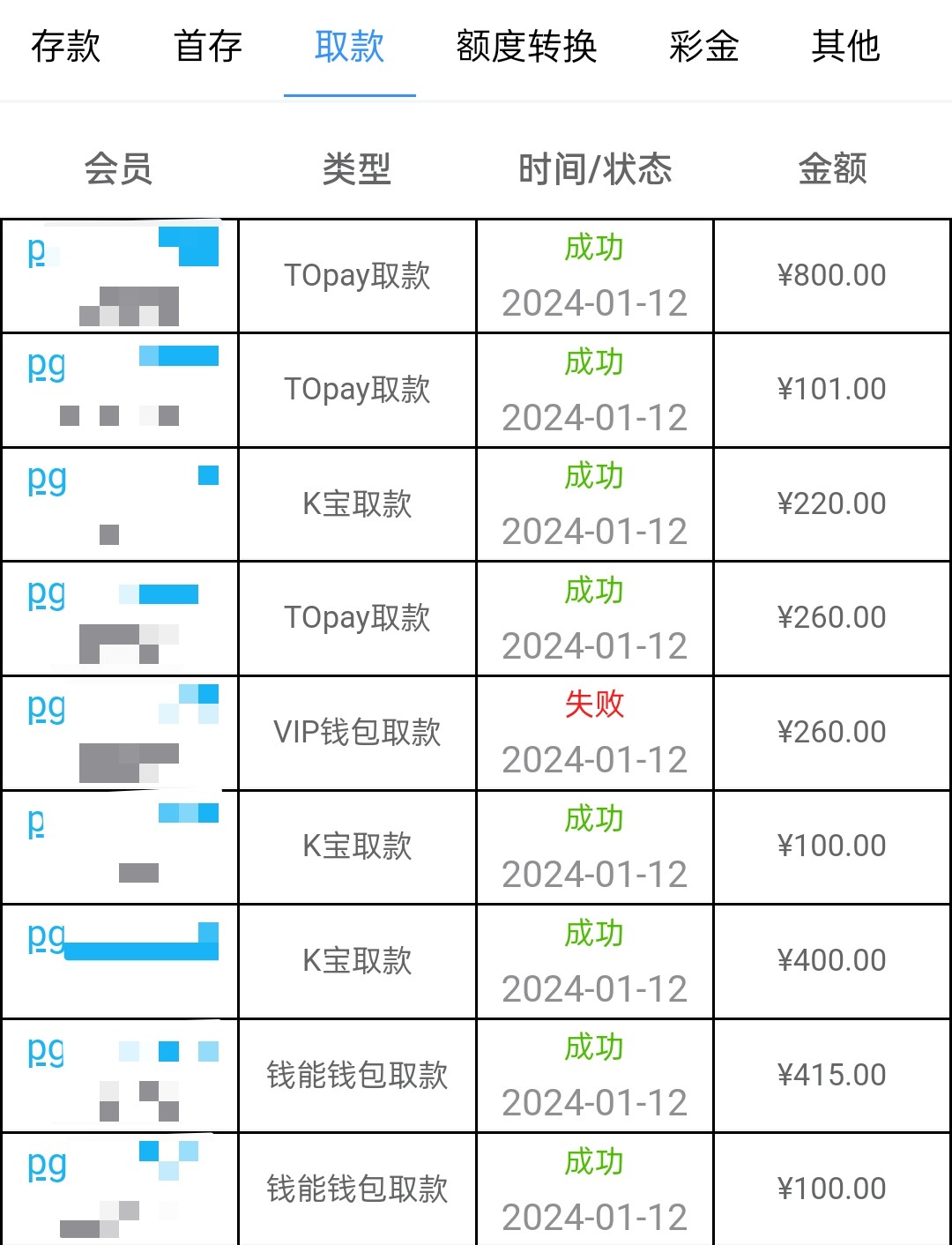
Task: Switch to the 存款 tab
Action: 66,47
